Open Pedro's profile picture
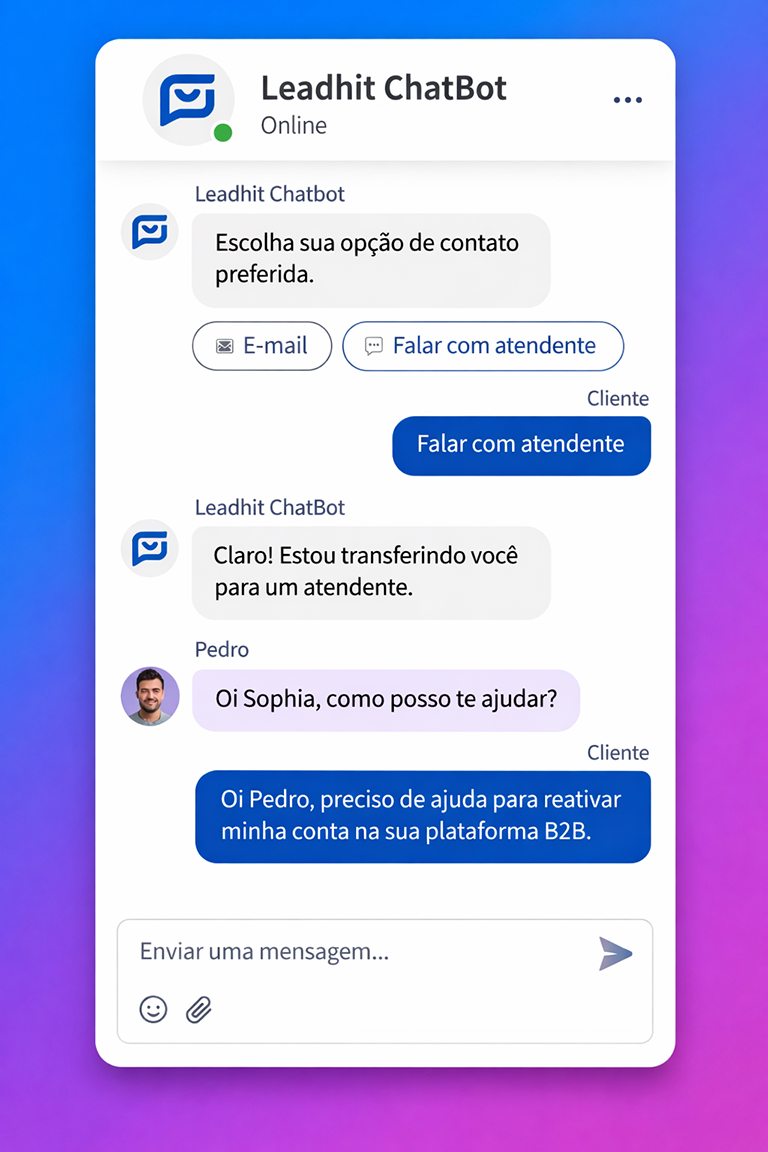 pyautogui.click(x=149, y=697)
